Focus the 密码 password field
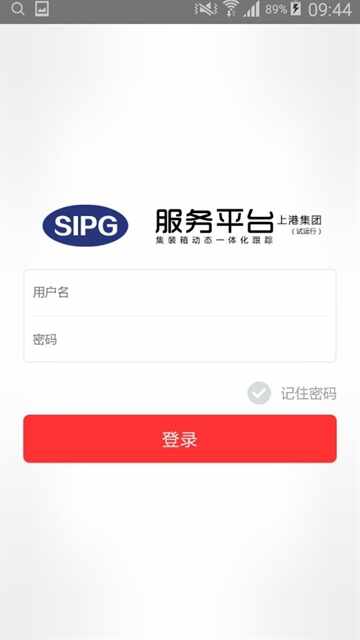 point(180,339)
